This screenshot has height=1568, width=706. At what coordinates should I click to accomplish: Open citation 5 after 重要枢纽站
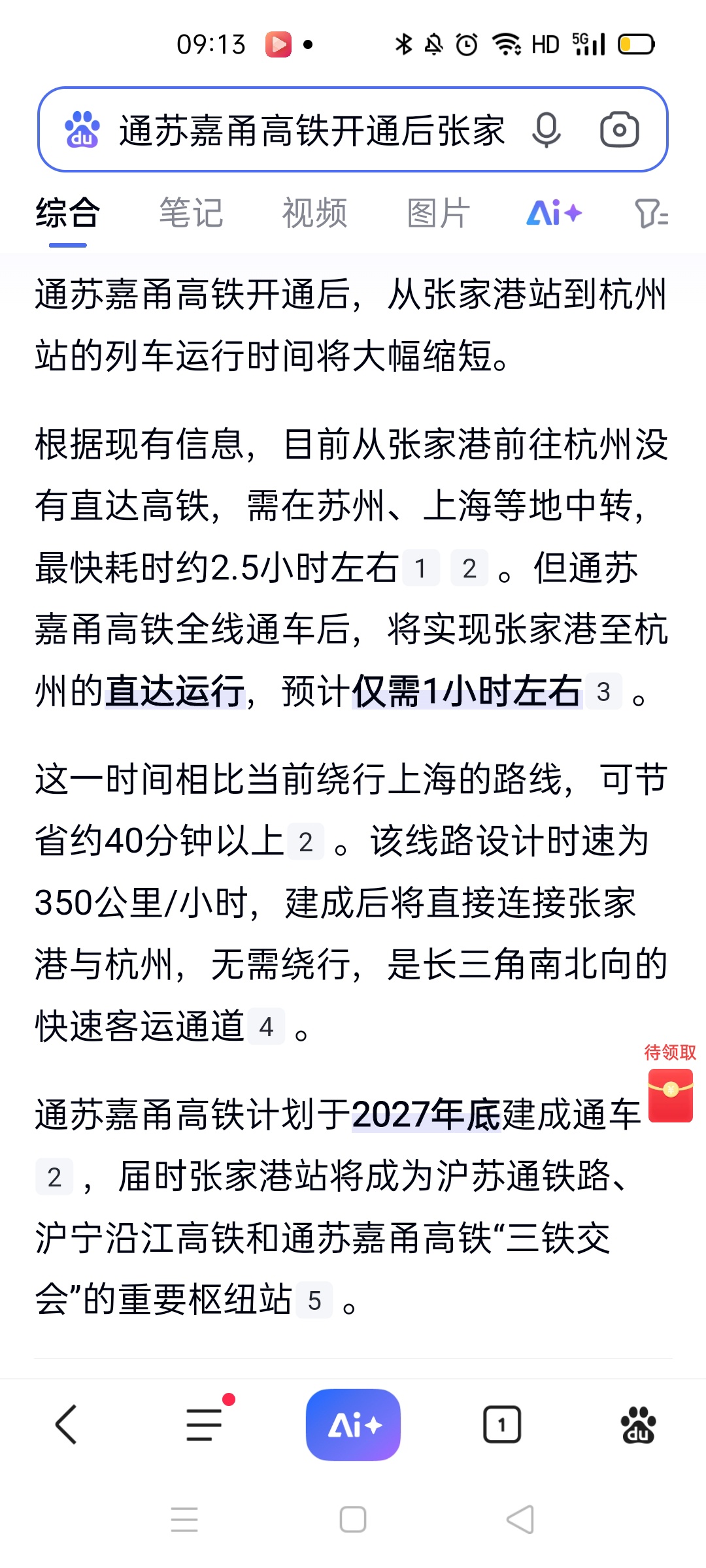314,1301
